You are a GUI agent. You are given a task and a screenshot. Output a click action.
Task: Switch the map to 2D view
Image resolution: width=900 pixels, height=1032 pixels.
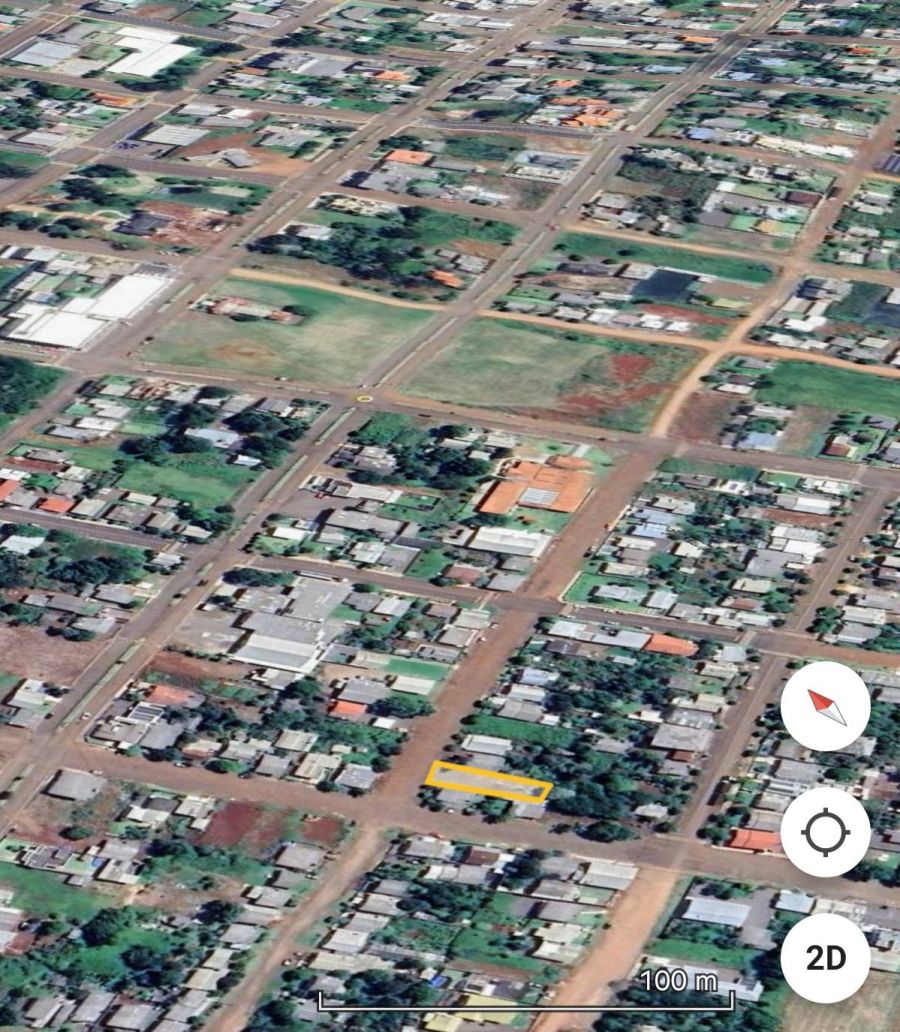[x=825, y=958]
